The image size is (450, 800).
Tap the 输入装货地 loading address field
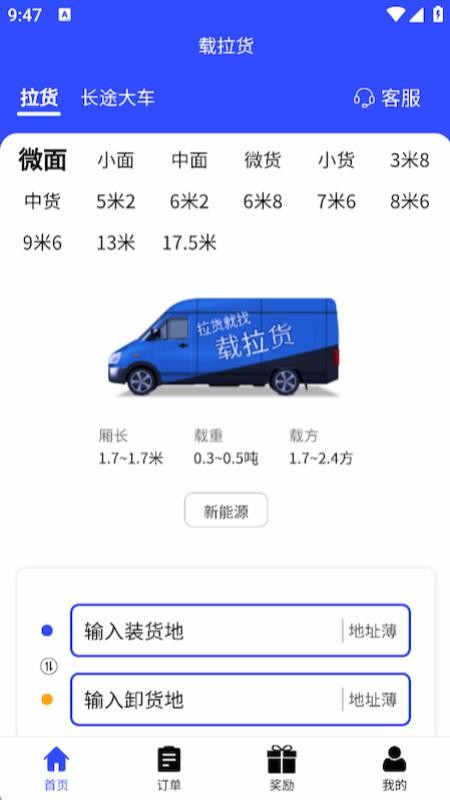click(x=207, y=631)
